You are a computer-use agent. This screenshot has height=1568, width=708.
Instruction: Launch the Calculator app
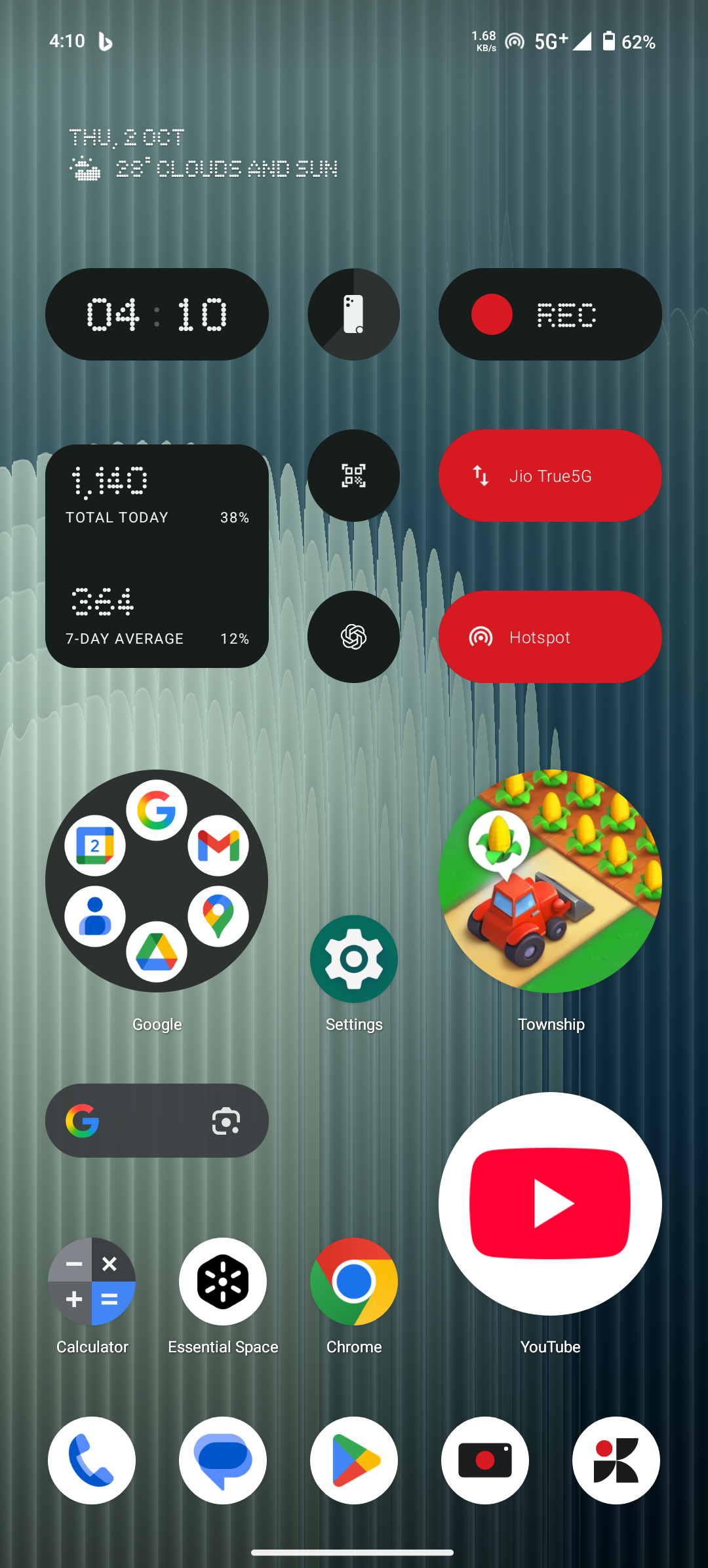tap(92, 1281)
